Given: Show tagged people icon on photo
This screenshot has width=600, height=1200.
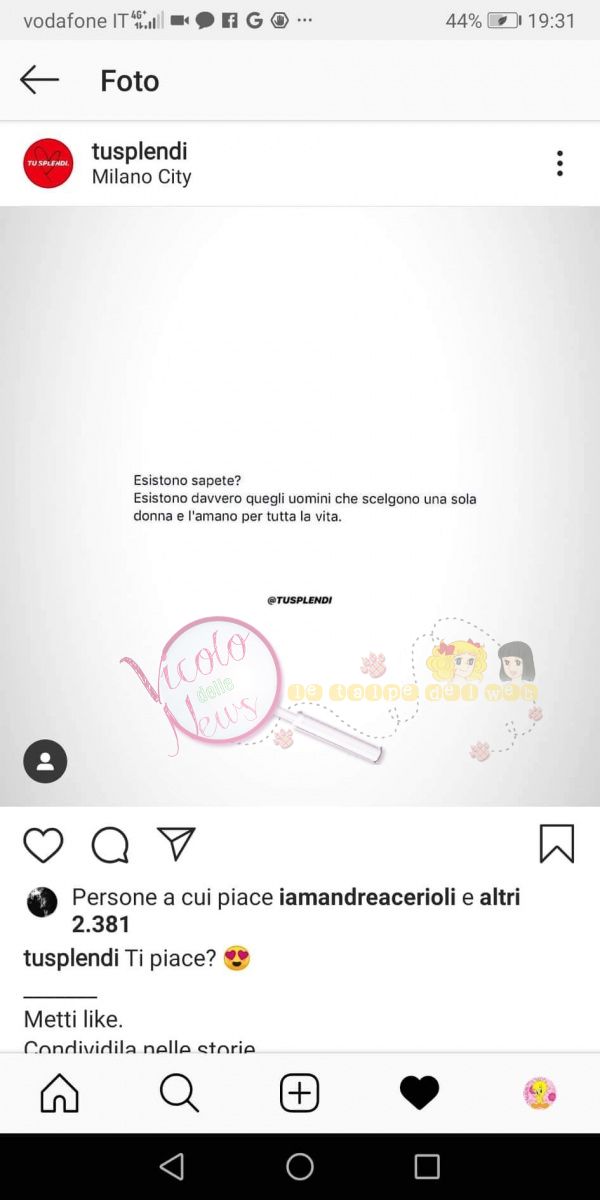Looking at the screenshot, I should (45, 762).
